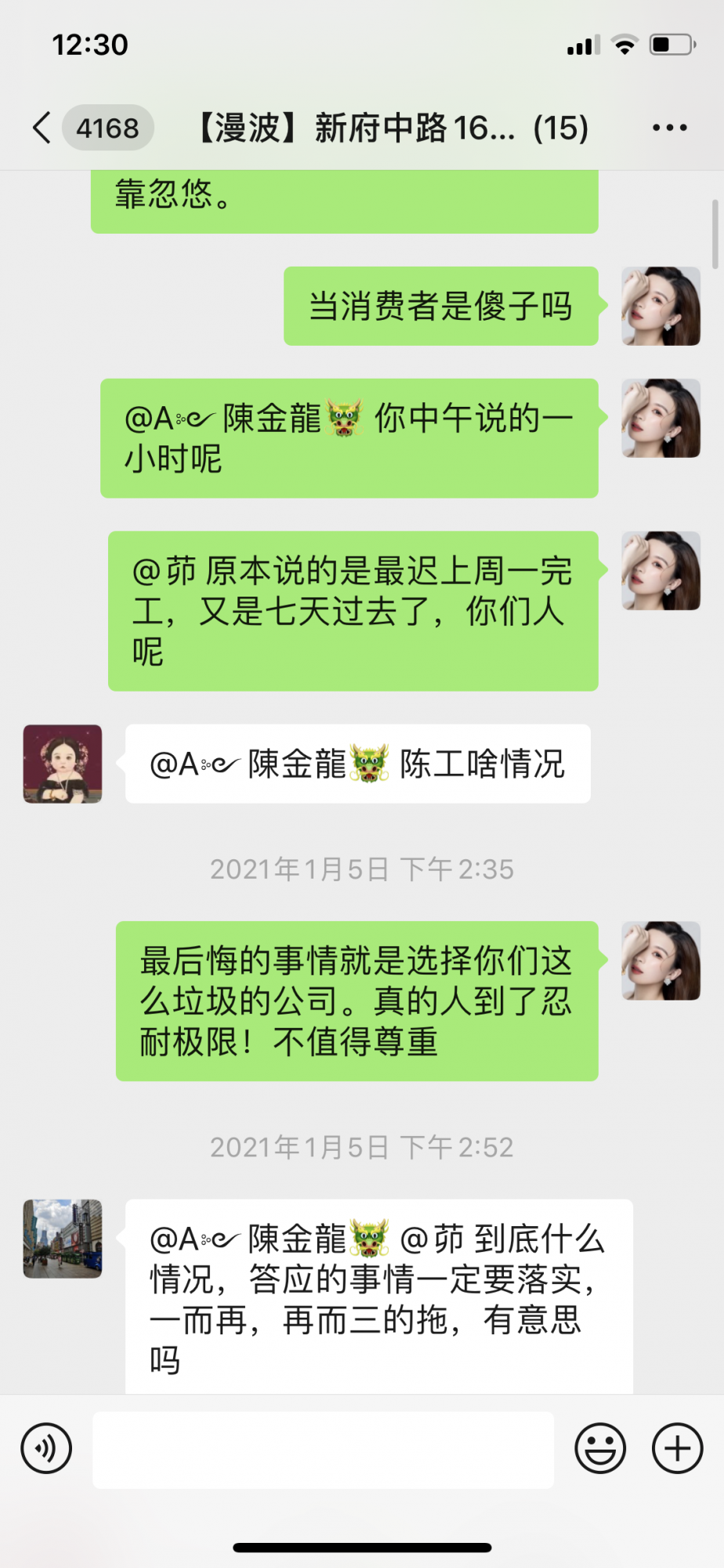
Task: Open the group chat options menu
Action: [x=670, y=128]
